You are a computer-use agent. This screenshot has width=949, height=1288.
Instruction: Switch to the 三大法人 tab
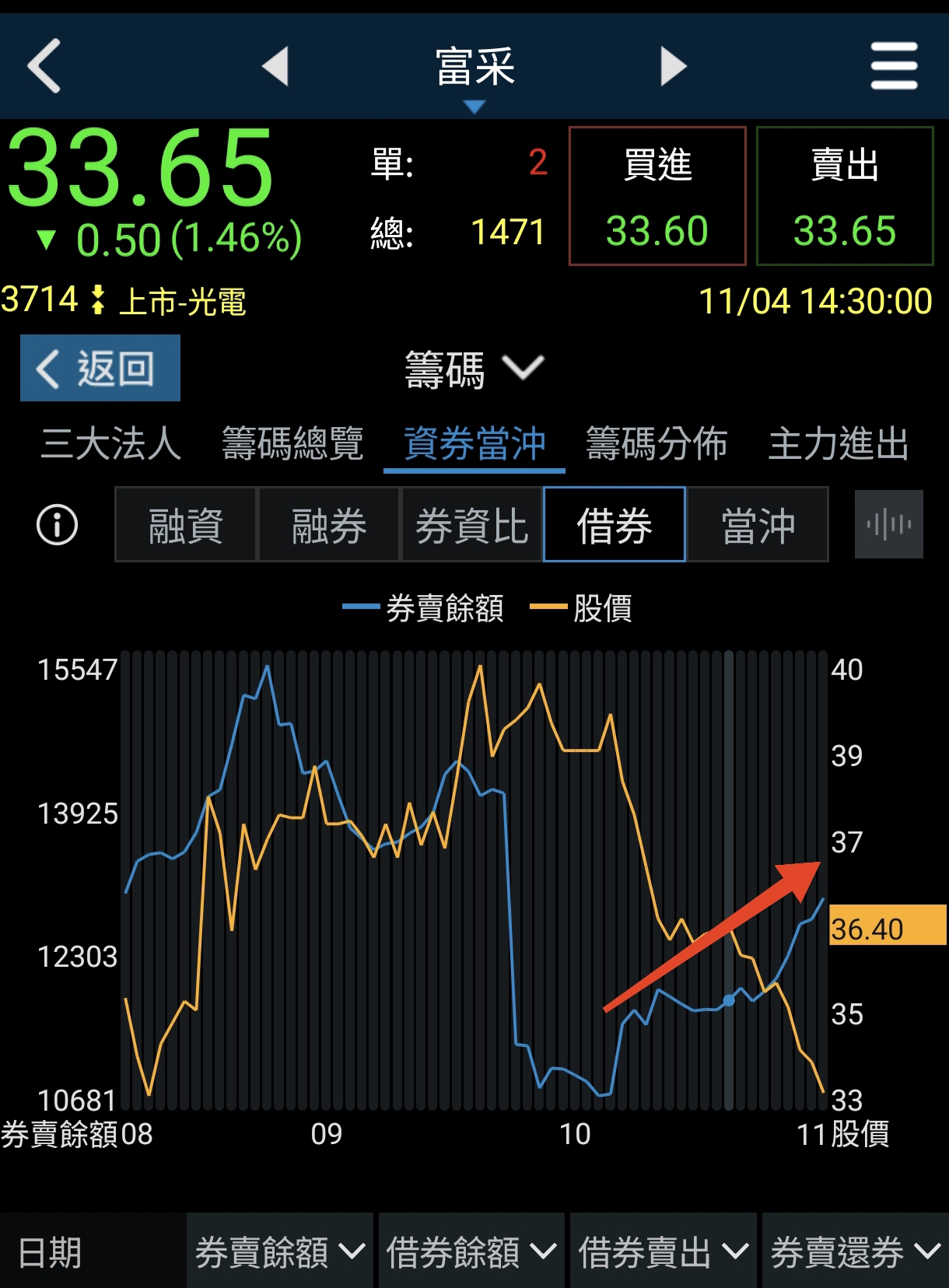point(110,444)
